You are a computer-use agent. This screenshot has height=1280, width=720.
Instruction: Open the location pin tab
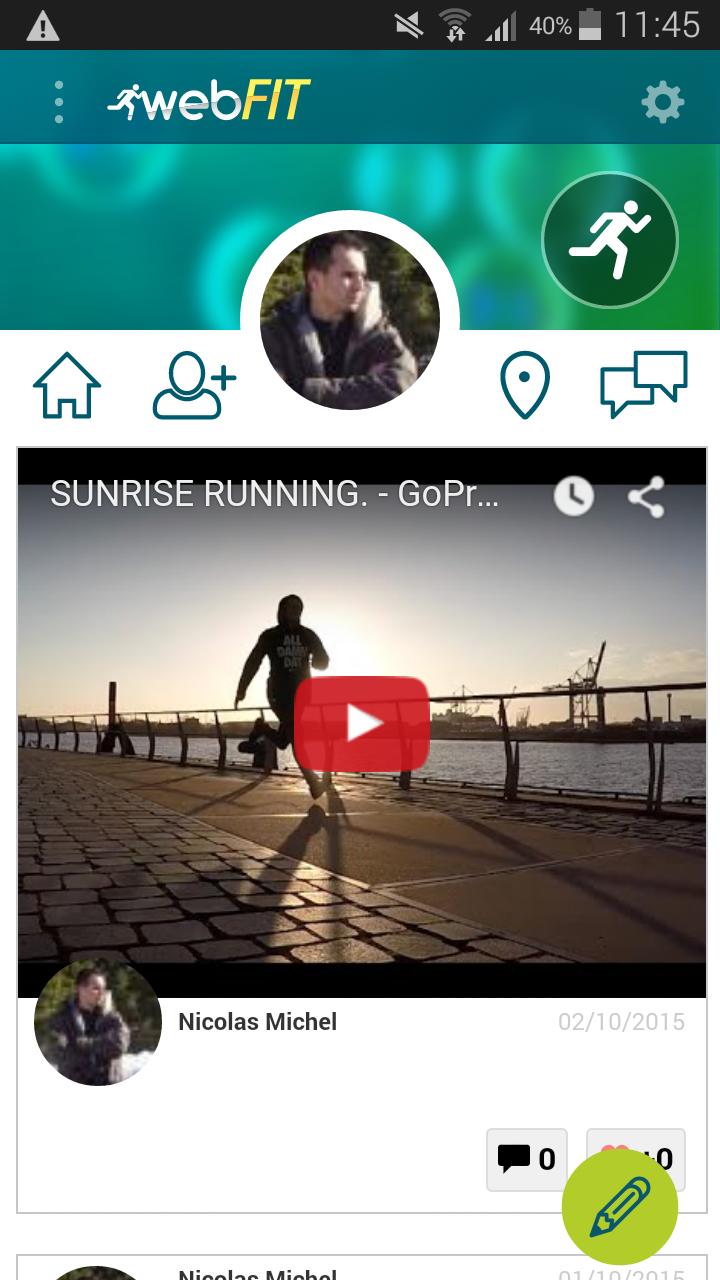(x=525, y=385)
